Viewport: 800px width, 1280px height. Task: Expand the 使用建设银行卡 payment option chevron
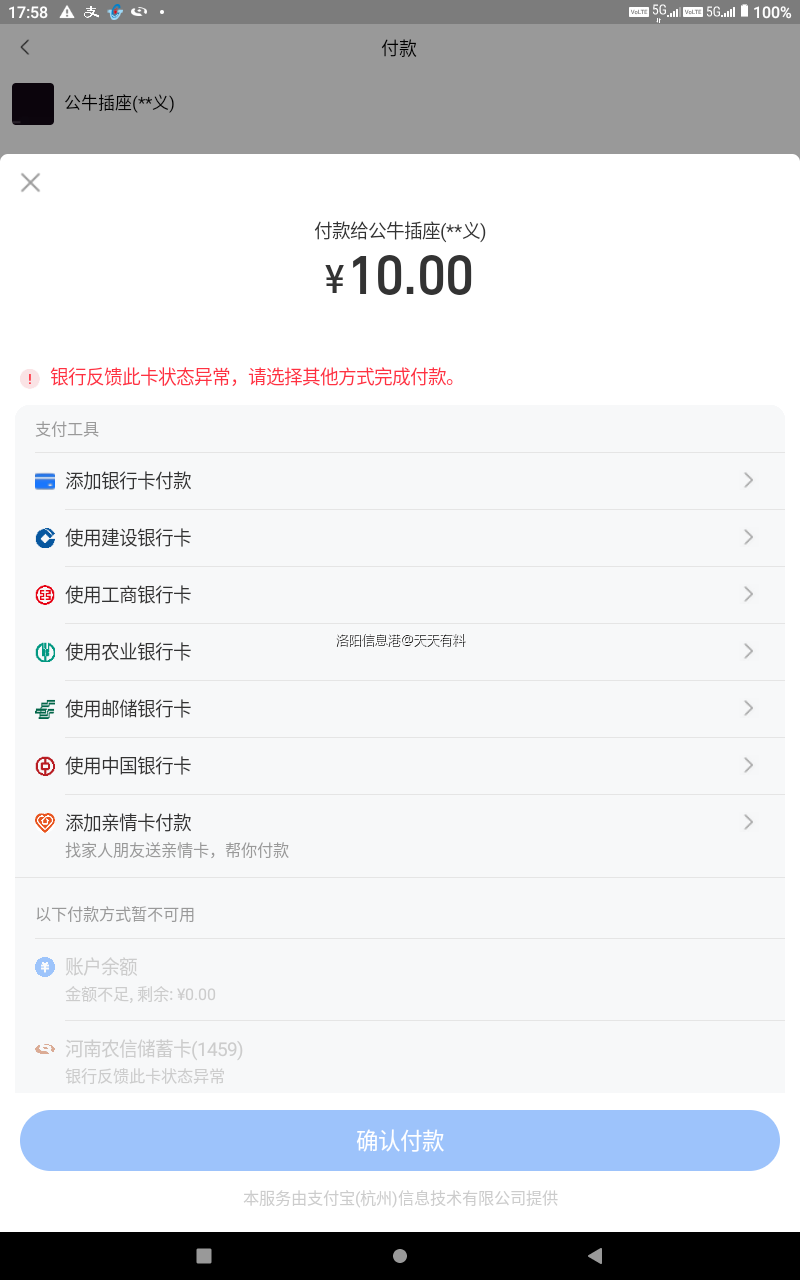click(x=748, y=537)
